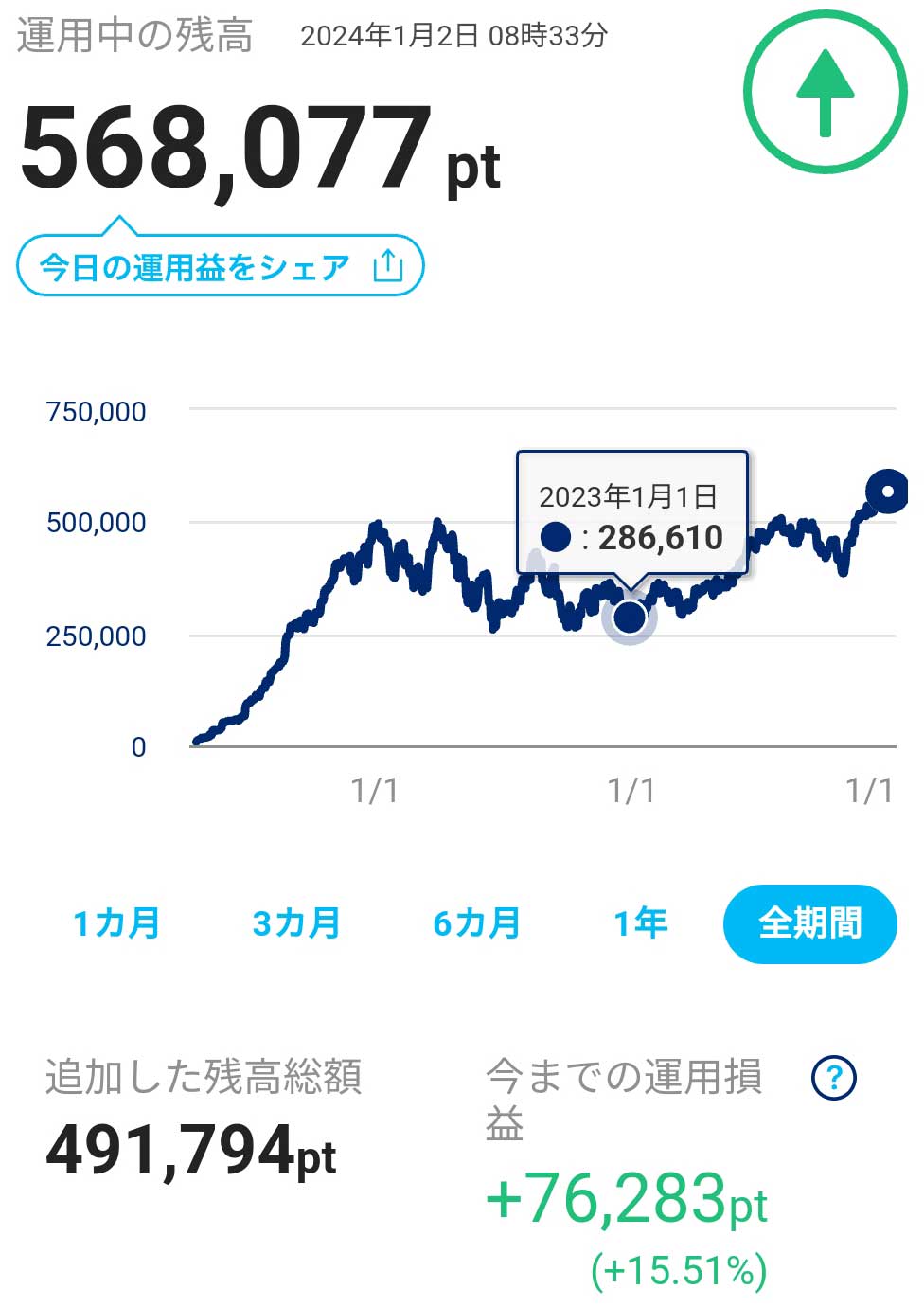Show the 1年 chart range
The width and height of the screenshot is (924, 1307).
pos(641,922)
